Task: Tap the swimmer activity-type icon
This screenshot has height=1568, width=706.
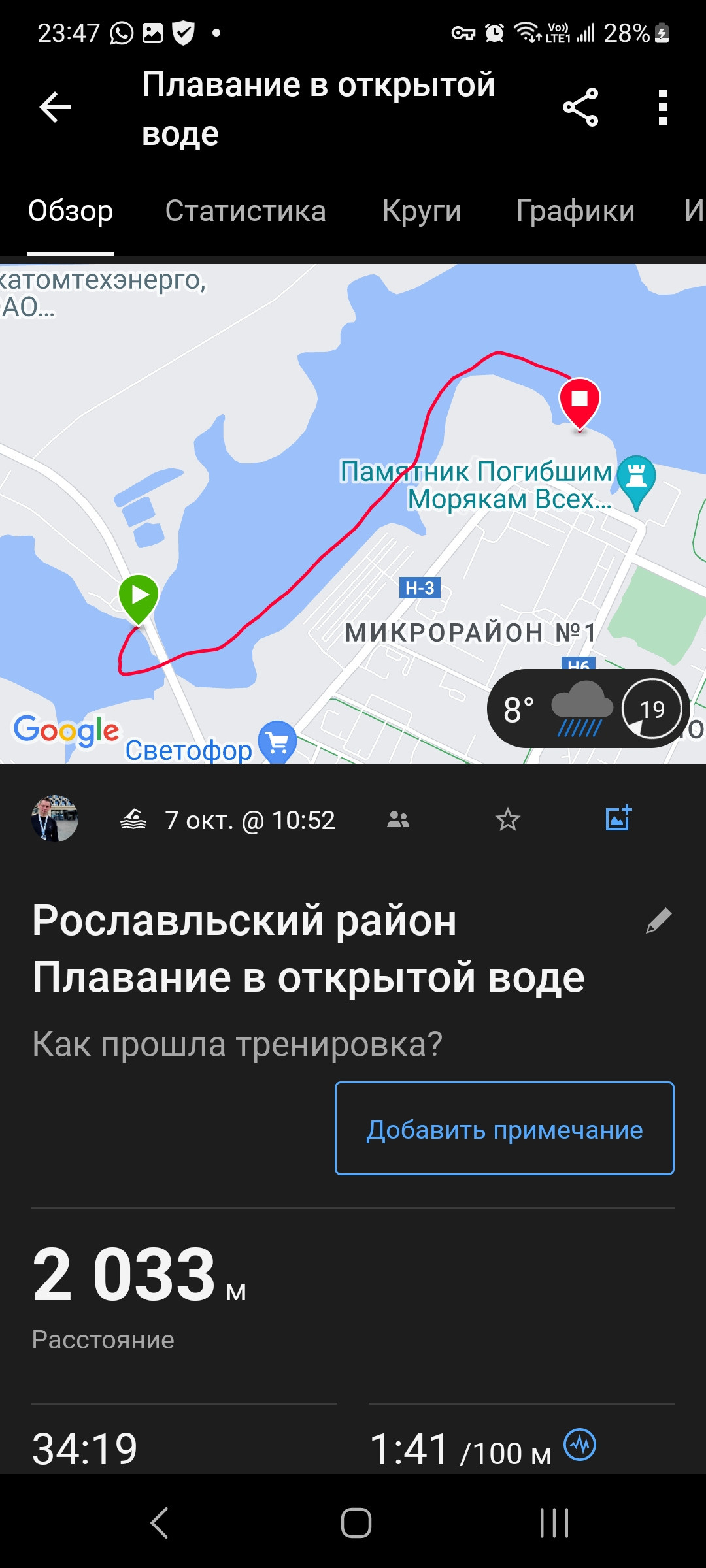Action: (x=133, y=820)
